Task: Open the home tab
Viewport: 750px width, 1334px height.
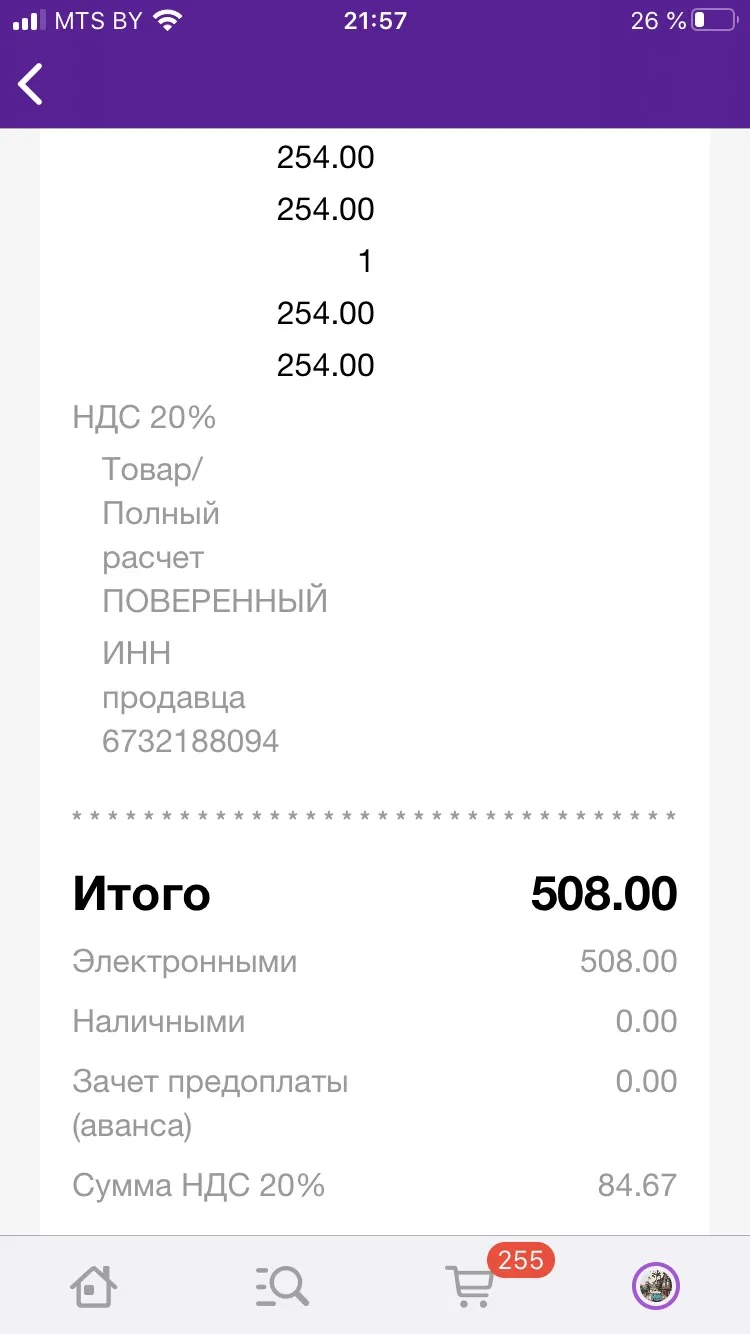Action: pos(94,1285)
